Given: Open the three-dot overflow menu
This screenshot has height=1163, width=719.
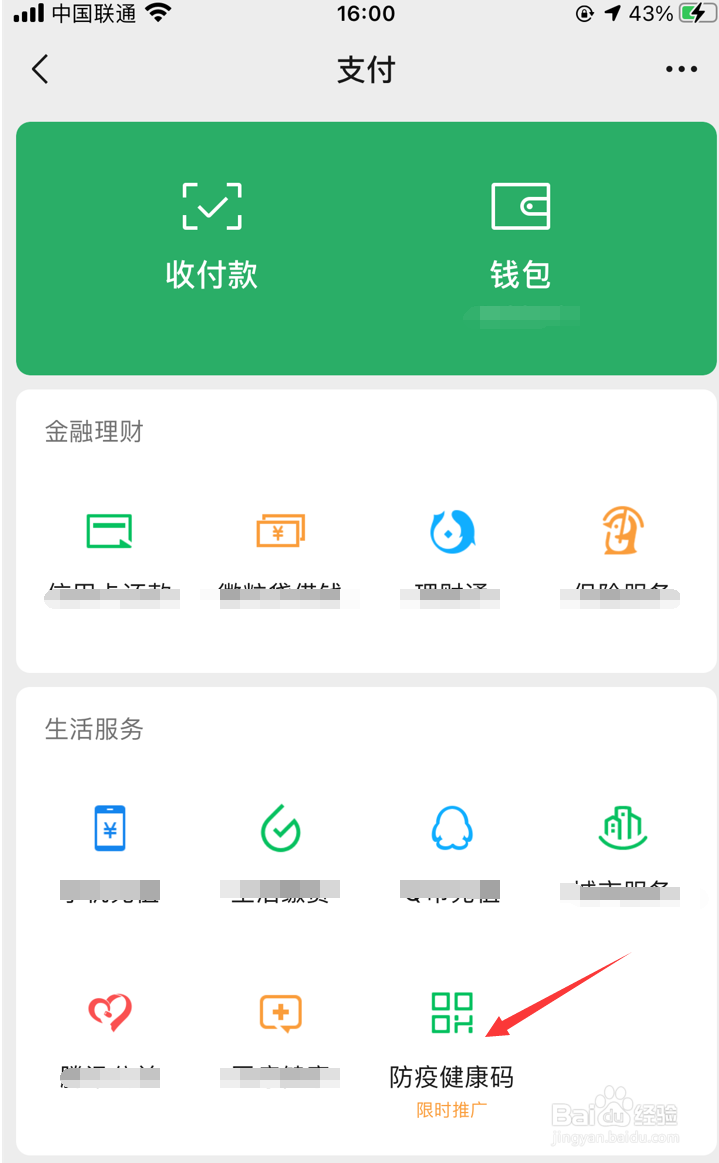Looking at the screenshot, I should point(680,69).
